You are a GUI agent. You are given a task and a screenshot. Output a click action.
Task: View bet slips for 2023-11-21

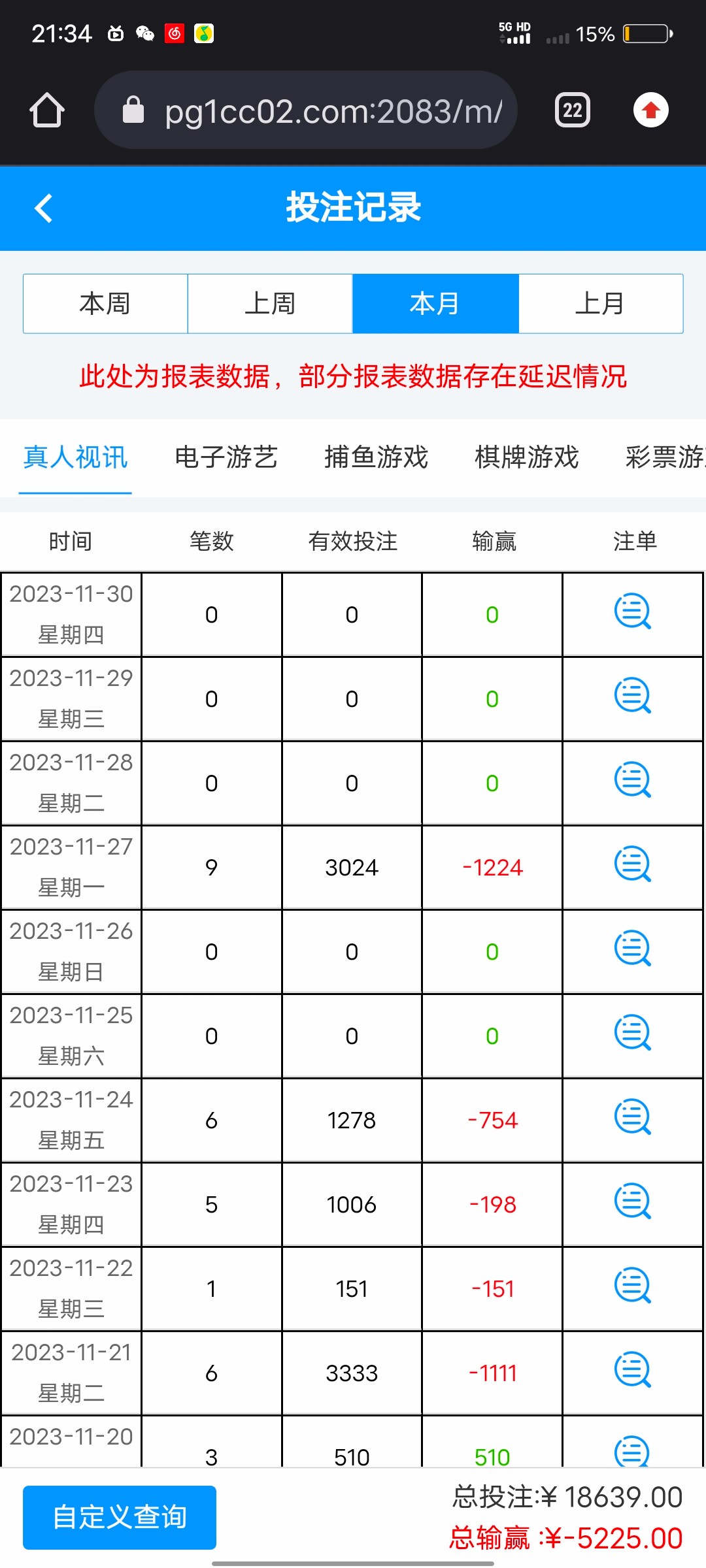click(x=633, y=1370)
